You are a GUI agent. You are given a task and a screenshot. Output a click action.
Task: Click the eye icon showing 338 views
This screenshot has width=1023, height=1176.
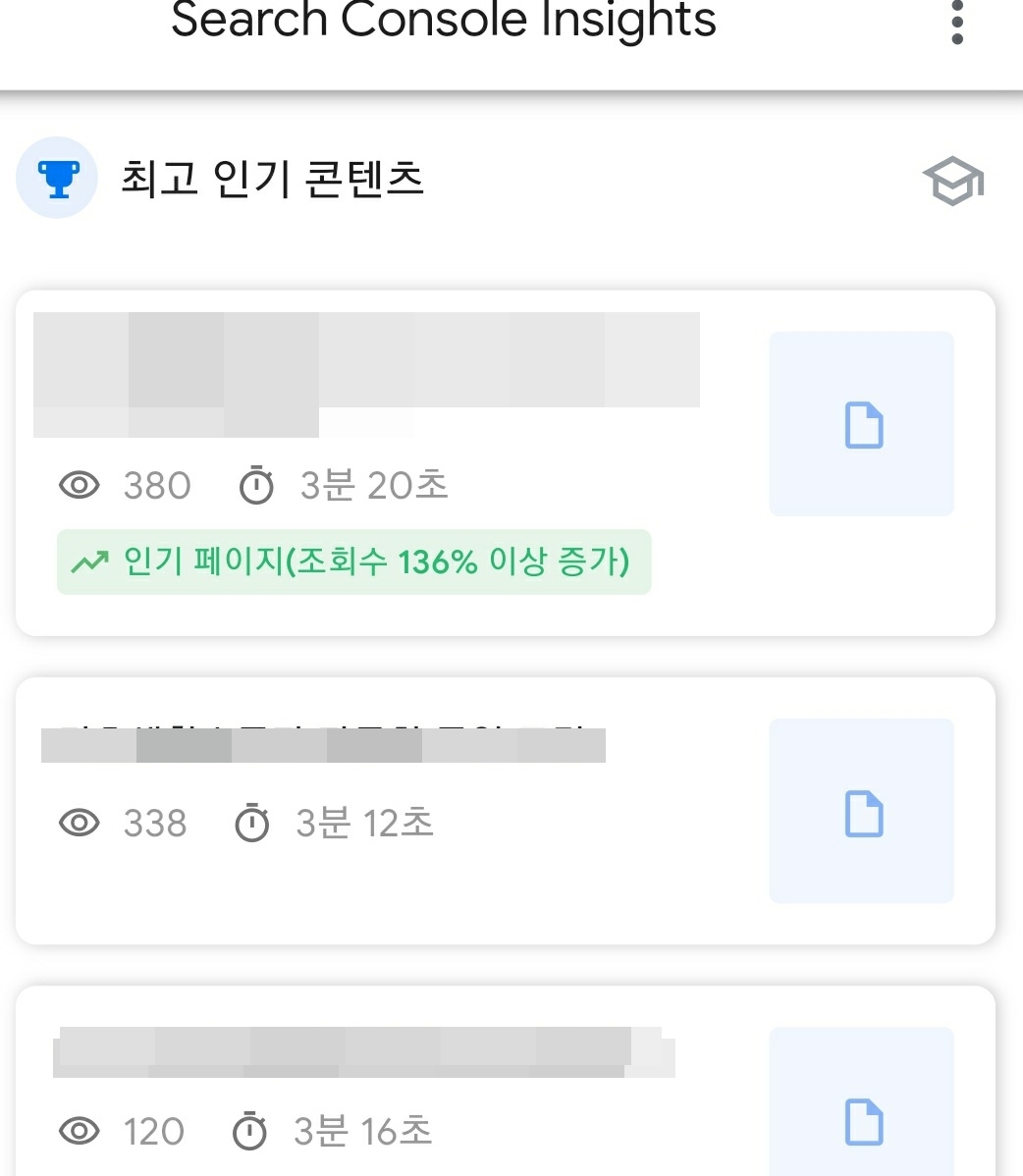pos(79,824)
